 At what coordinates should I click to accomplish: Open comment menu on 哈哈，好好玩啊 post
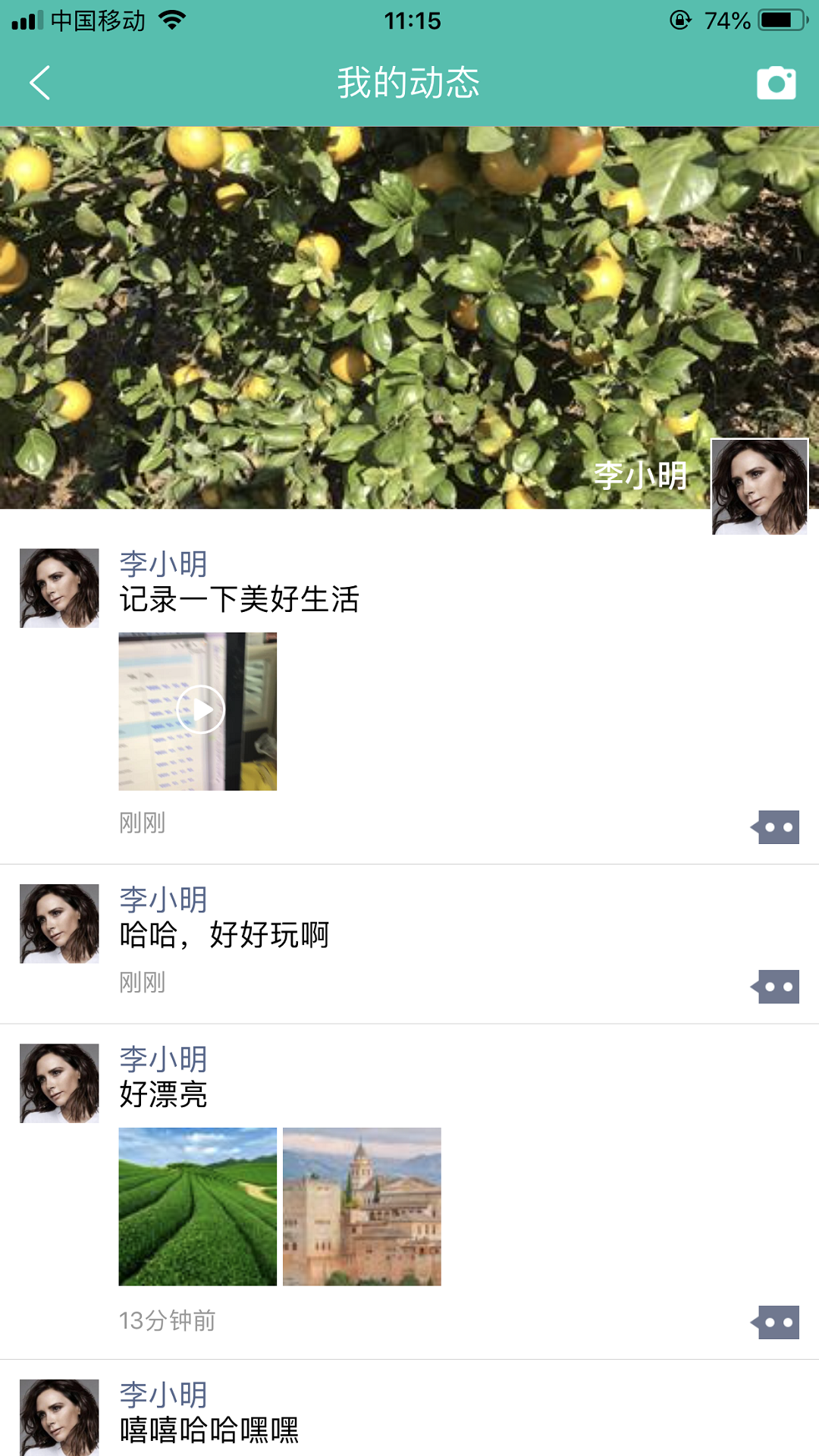776,987
